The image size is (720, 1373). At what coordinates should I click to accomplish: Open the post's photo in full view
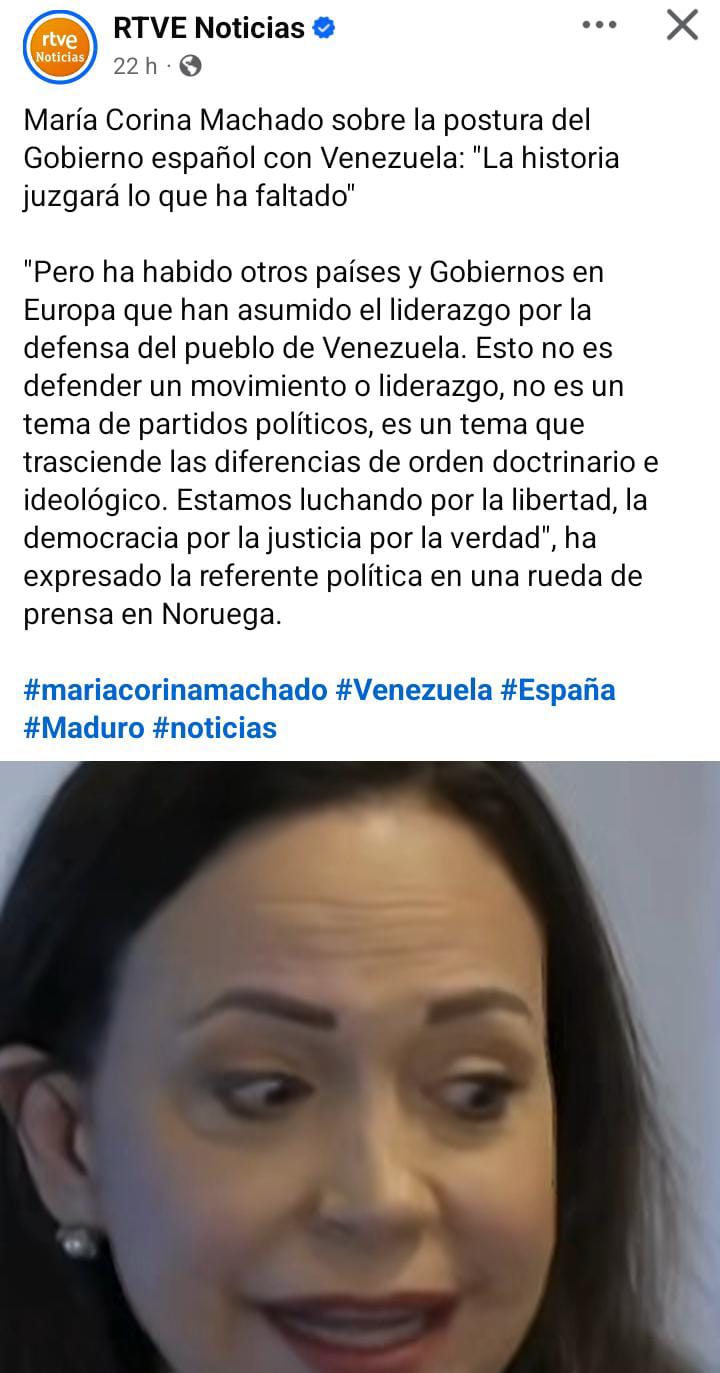(360, 1065)
